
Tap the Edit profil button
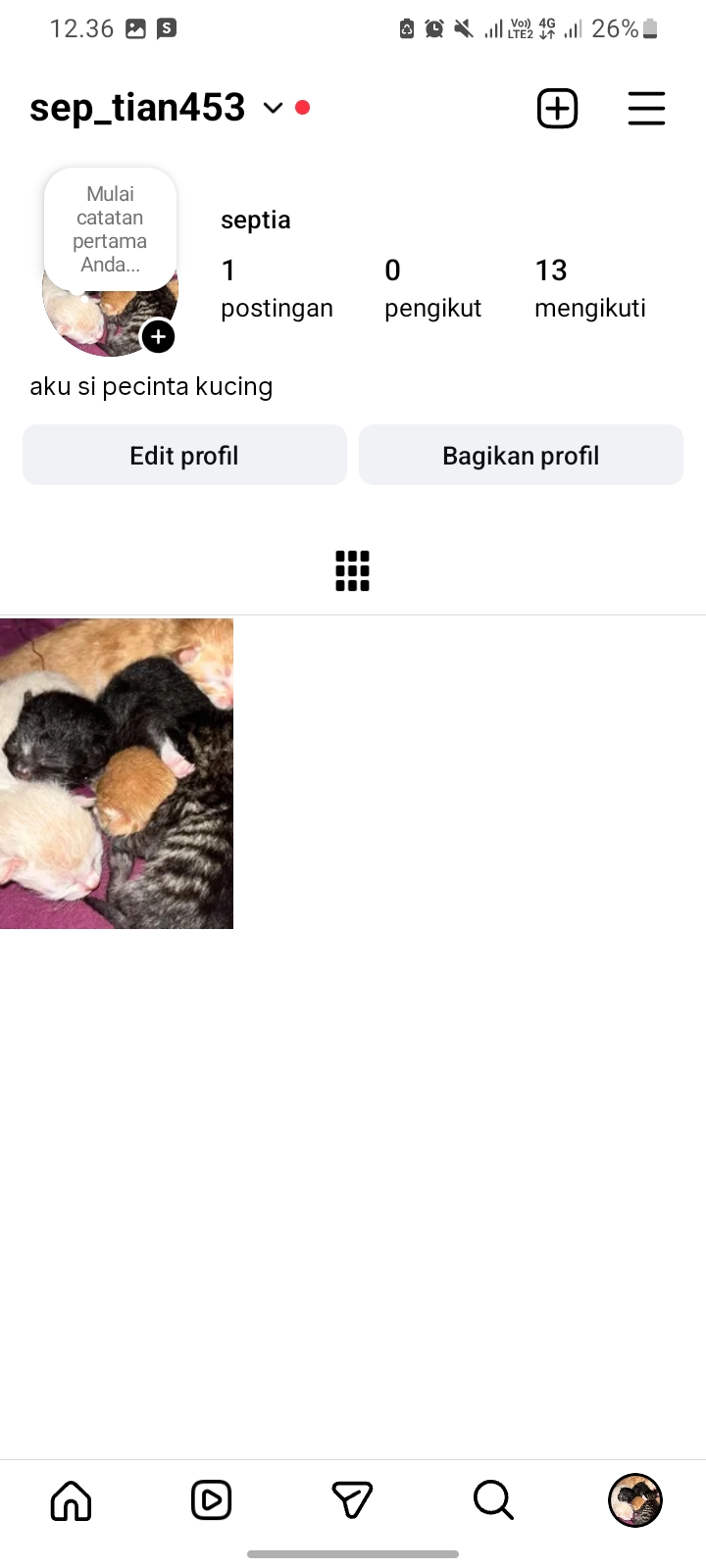click(184, 455)
